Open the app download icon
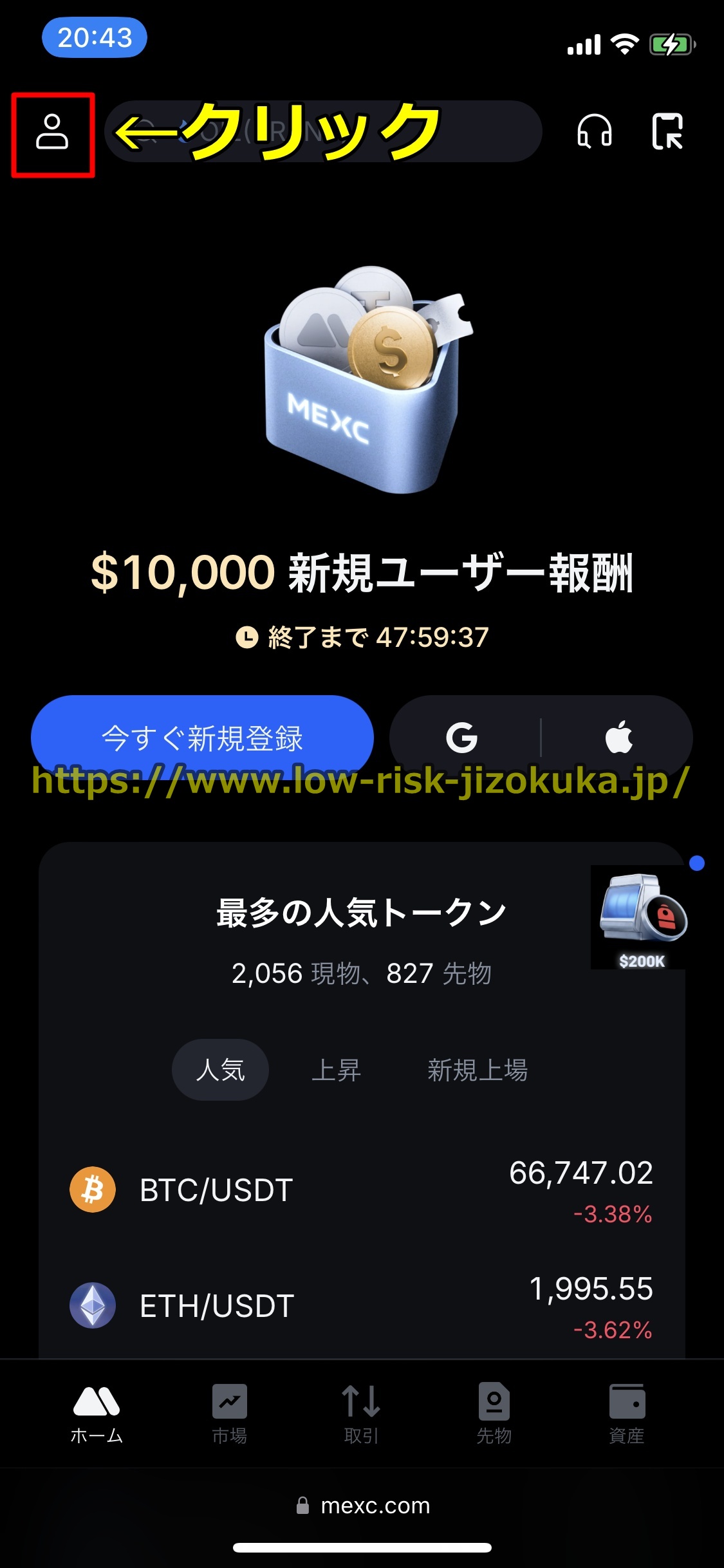This screenshot has height=1568, width=724. 667,131
